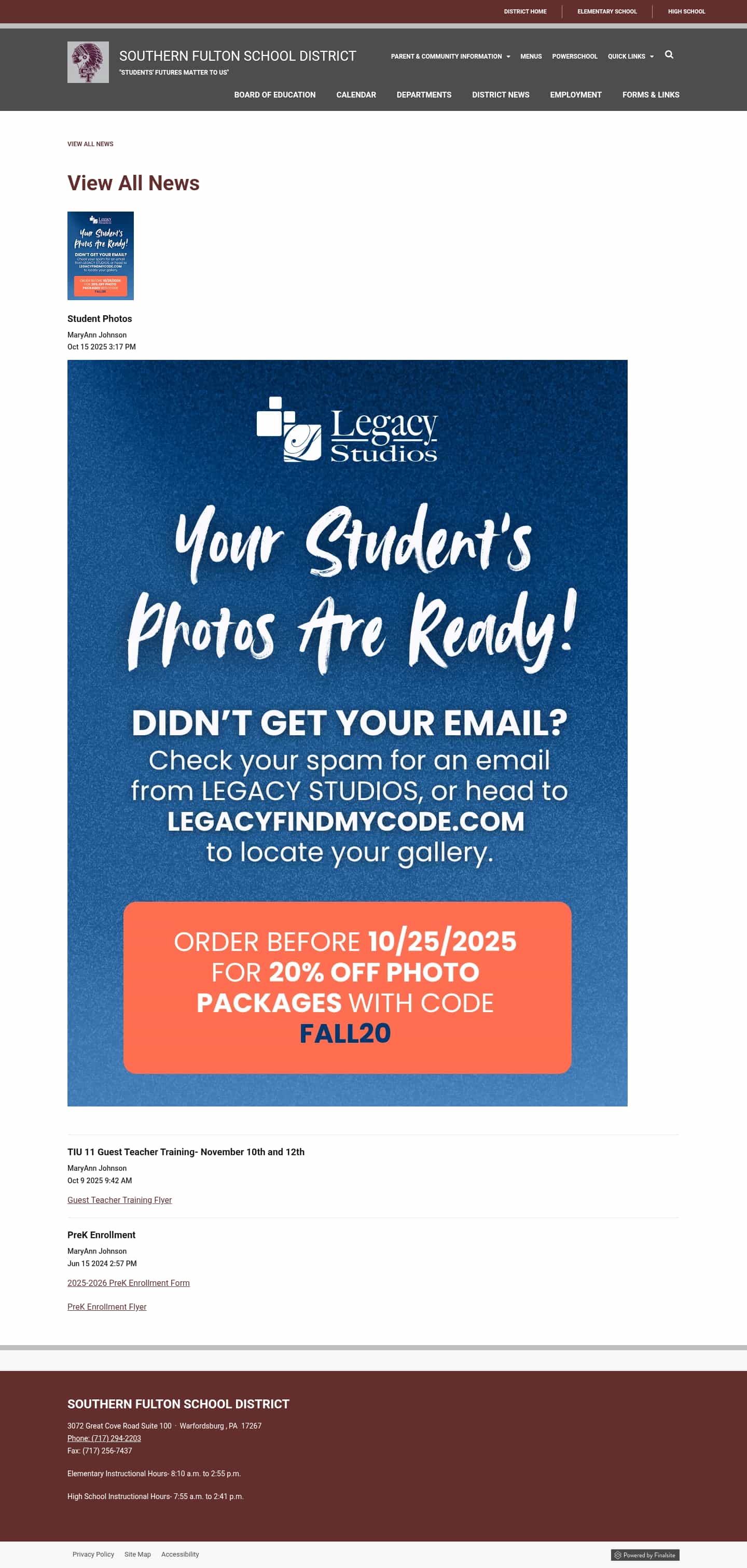This screenshot has height=1568, width=747.
Task: Open the Departments section
Action: (x=424, y=95)
